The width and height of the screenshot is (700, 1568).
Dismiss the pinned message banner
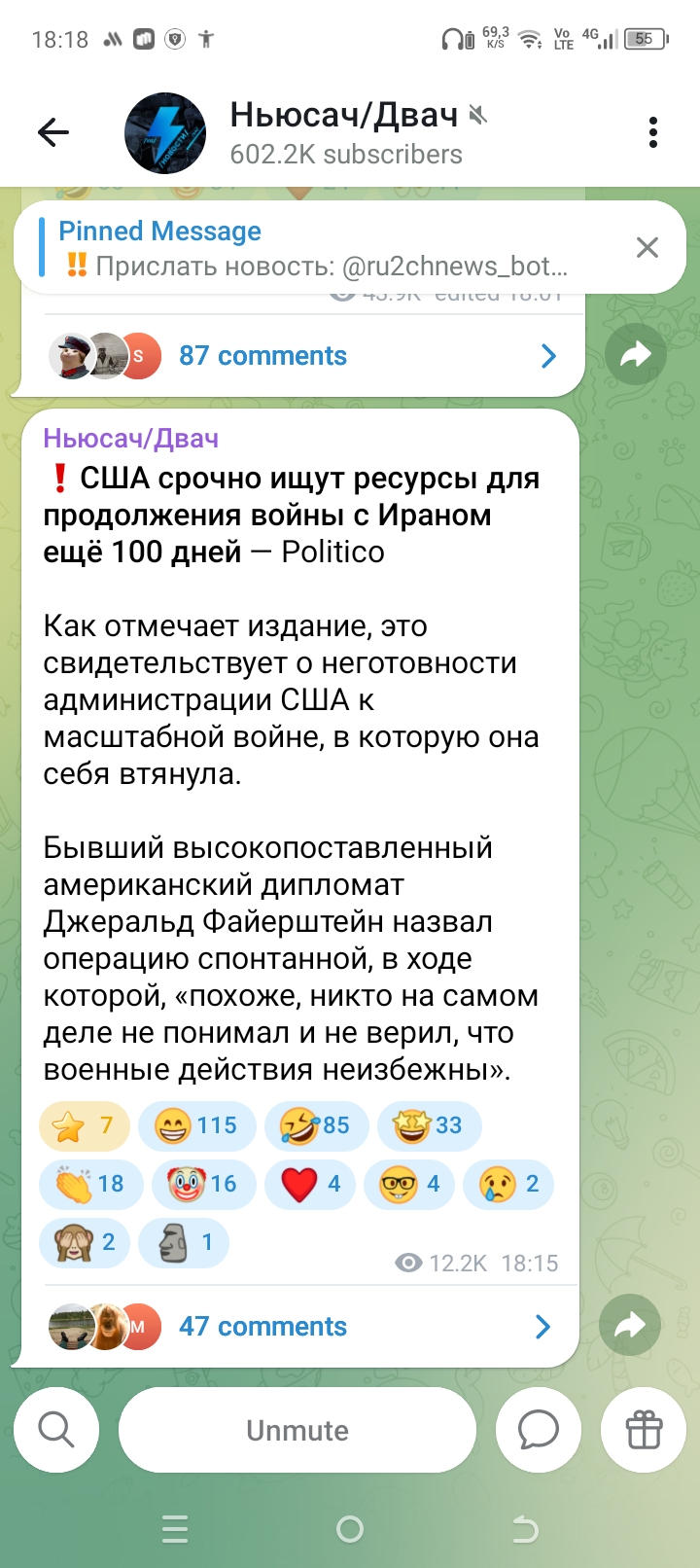(647, 247)
